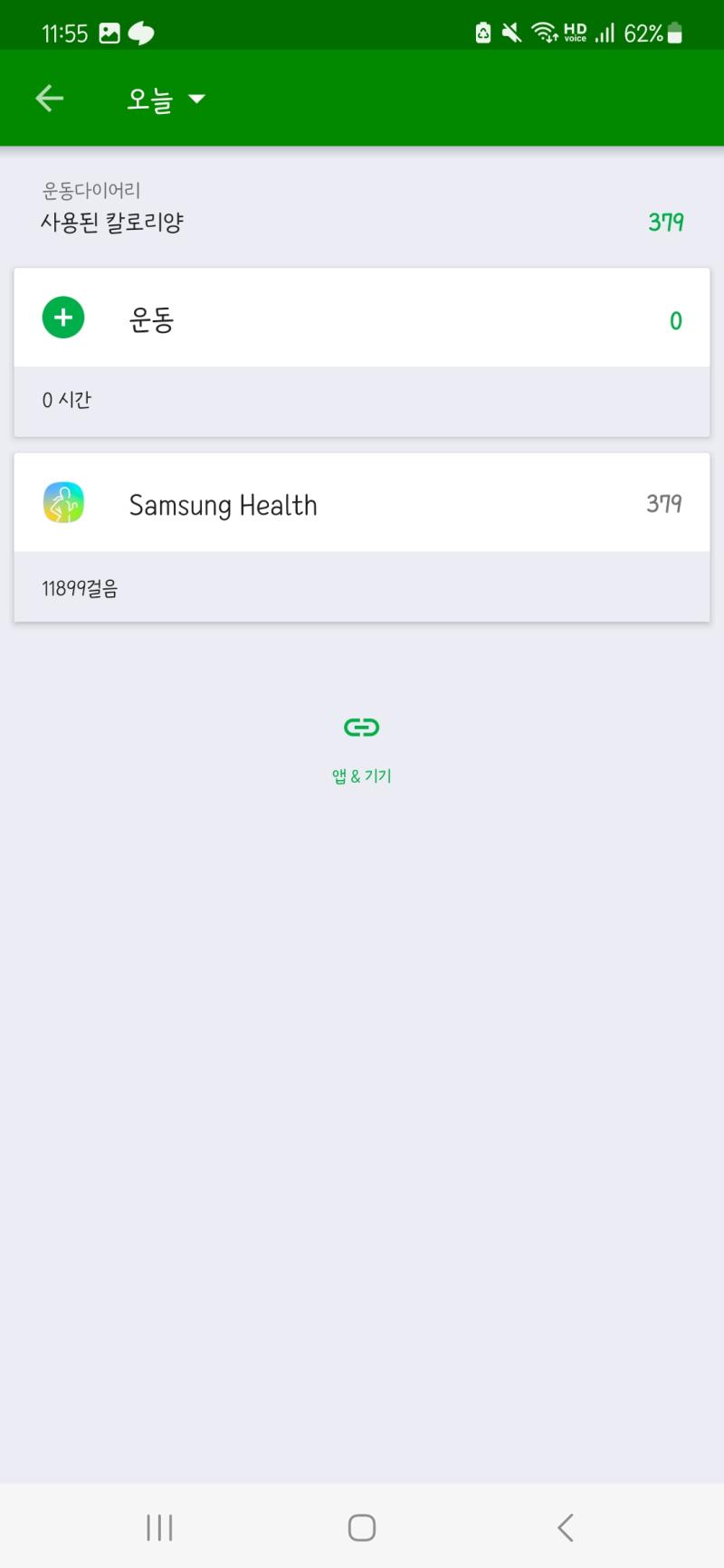Go back with the app bar arrow
The width and height of the screenshot is (724, 1568).
[49, 98]
